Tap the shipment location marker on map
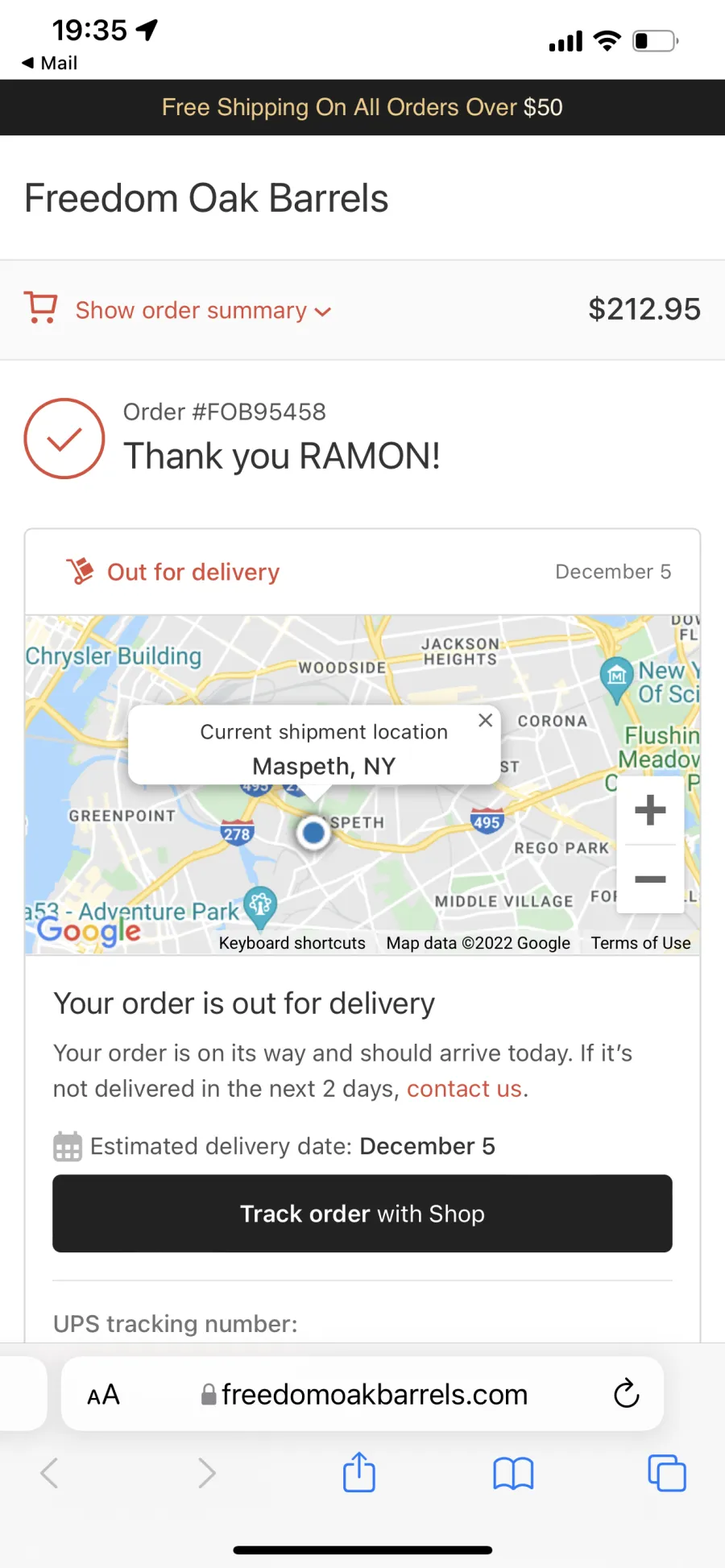This screenshot has height=1568, width=725. (313, 833)
